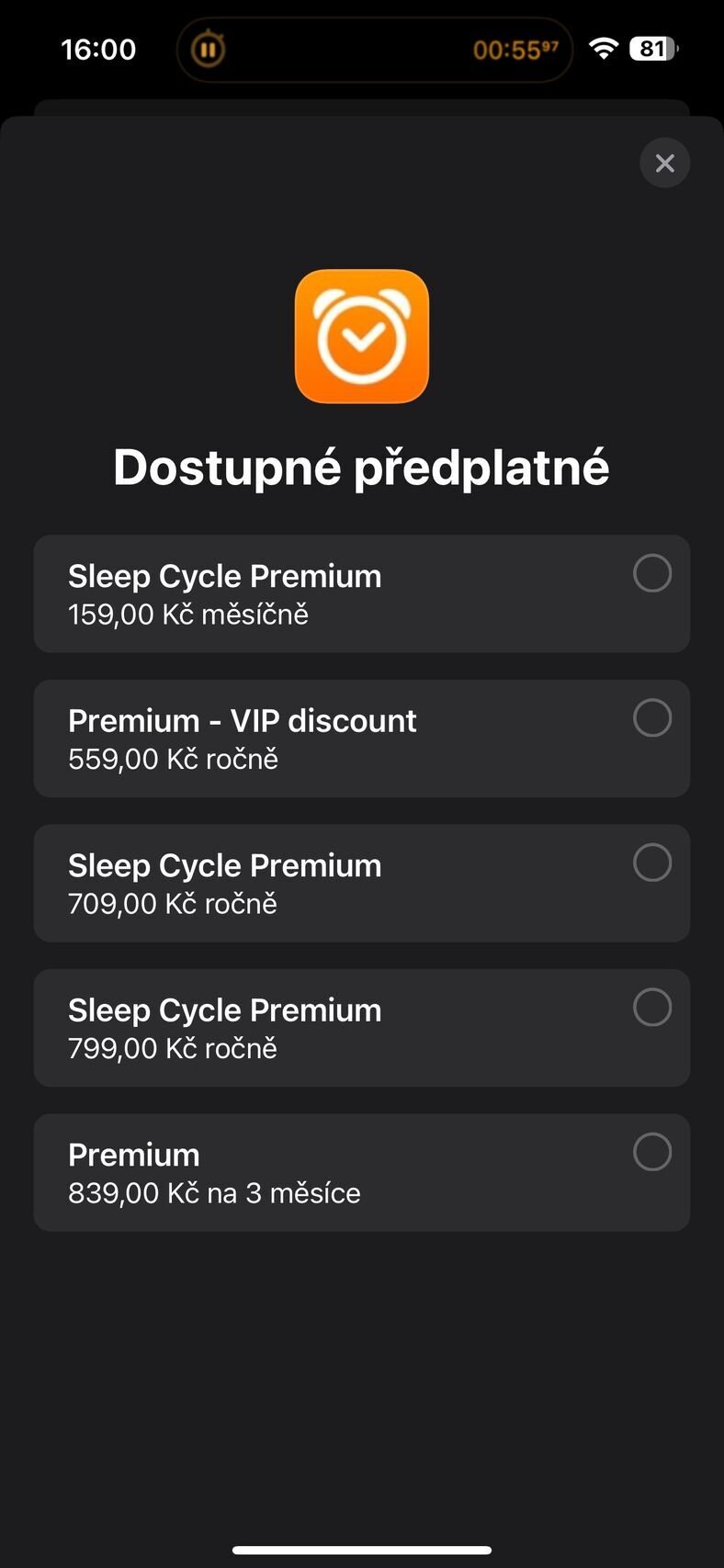Select the Sleep Cycle Premium monthly radio button
The height and width of the screenshot is (1568, 724).
(x=651, y=573)
